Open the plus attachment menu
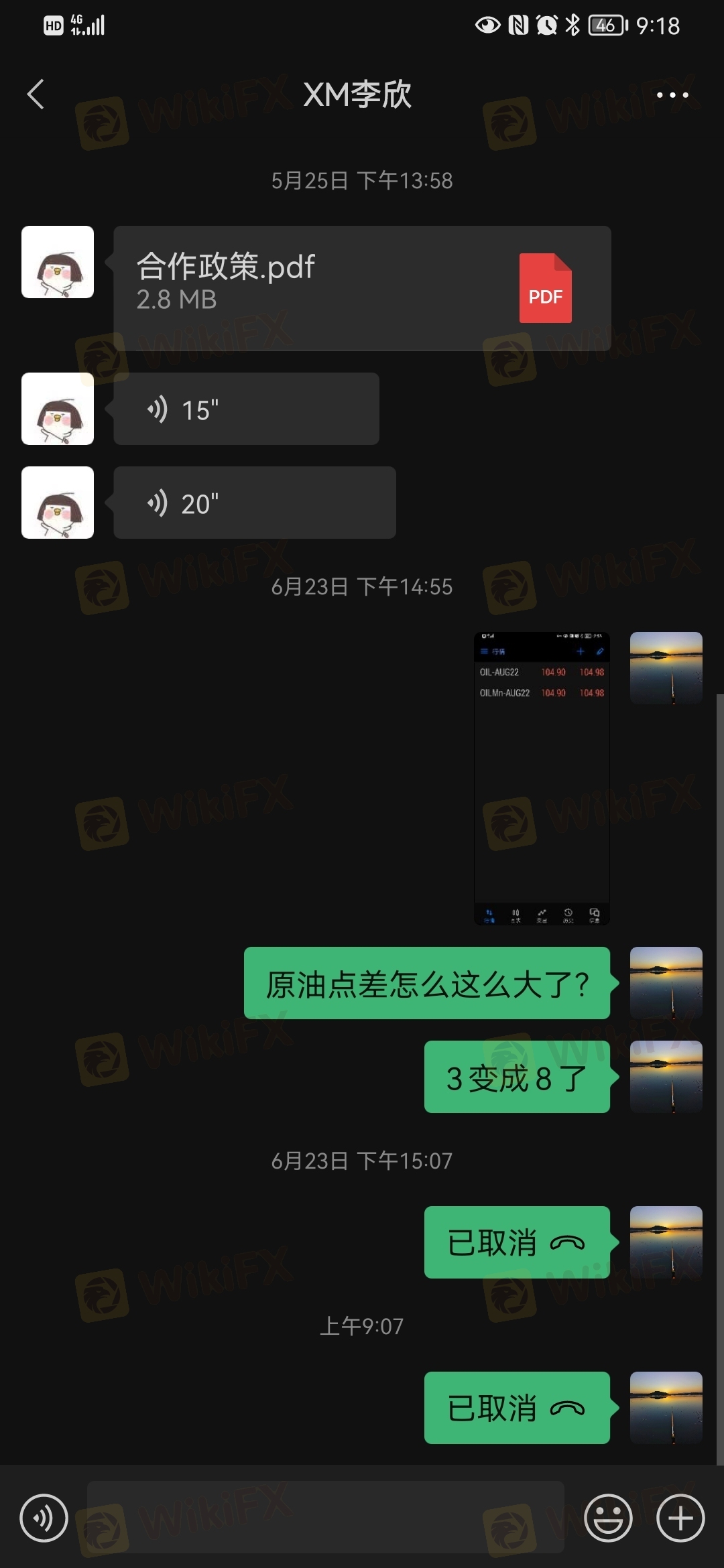The height and width of the screenshot is (1568, 724). point(680,1518)
